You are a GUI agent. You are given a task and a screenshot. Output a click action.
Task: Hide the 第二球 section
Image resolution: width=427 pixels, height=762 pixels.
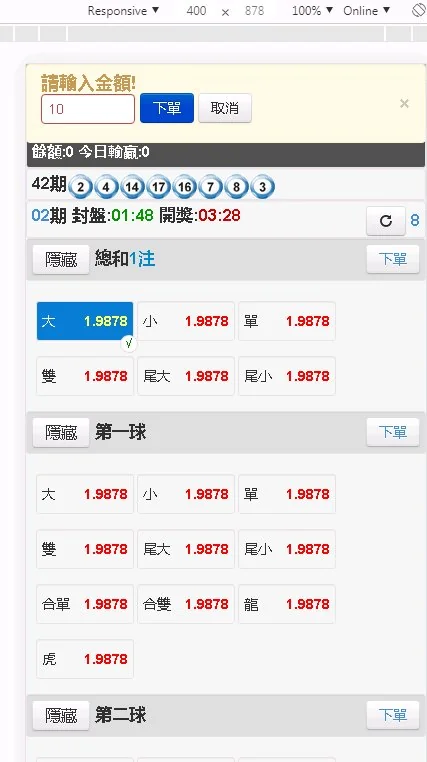click(x=61, y=715)
